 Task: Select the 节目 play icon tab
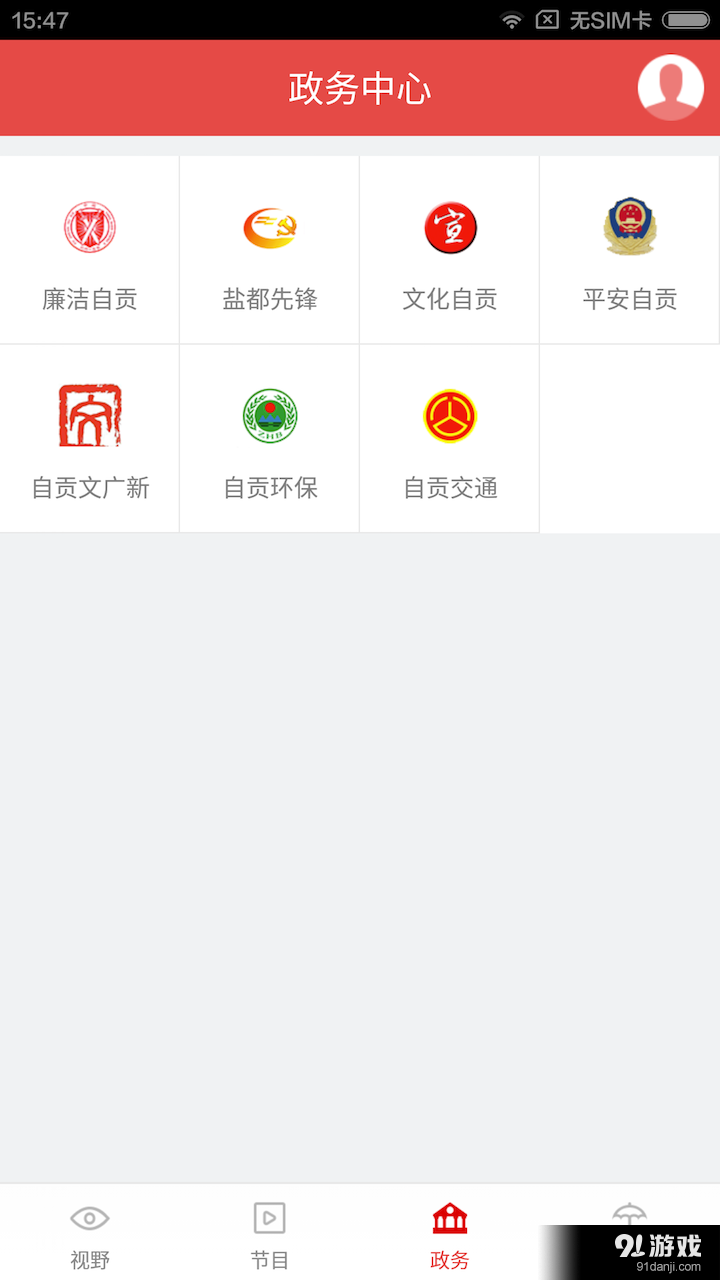[270, 1218]
